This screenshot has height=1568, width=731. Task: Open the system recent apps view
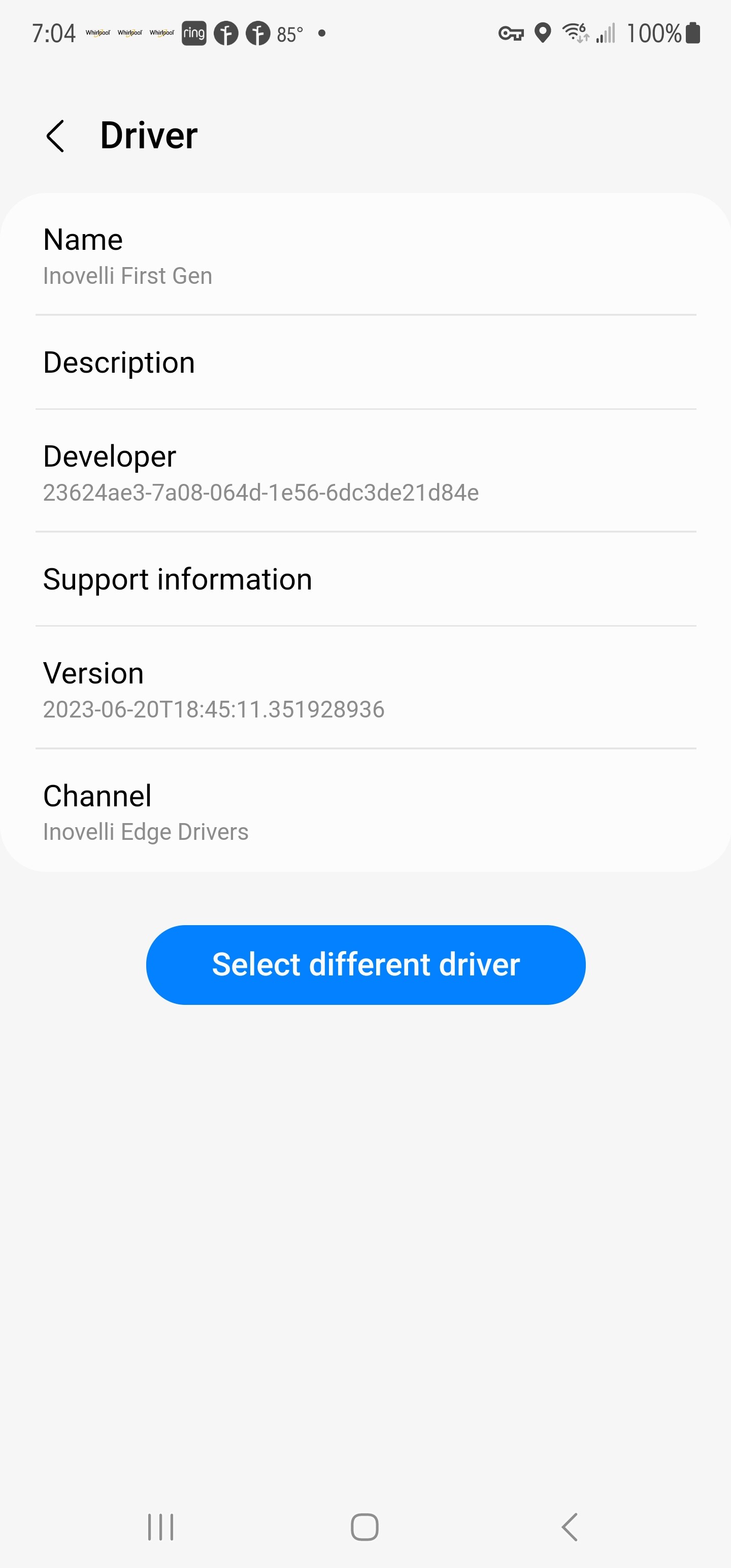click(x=161, y=1526)
